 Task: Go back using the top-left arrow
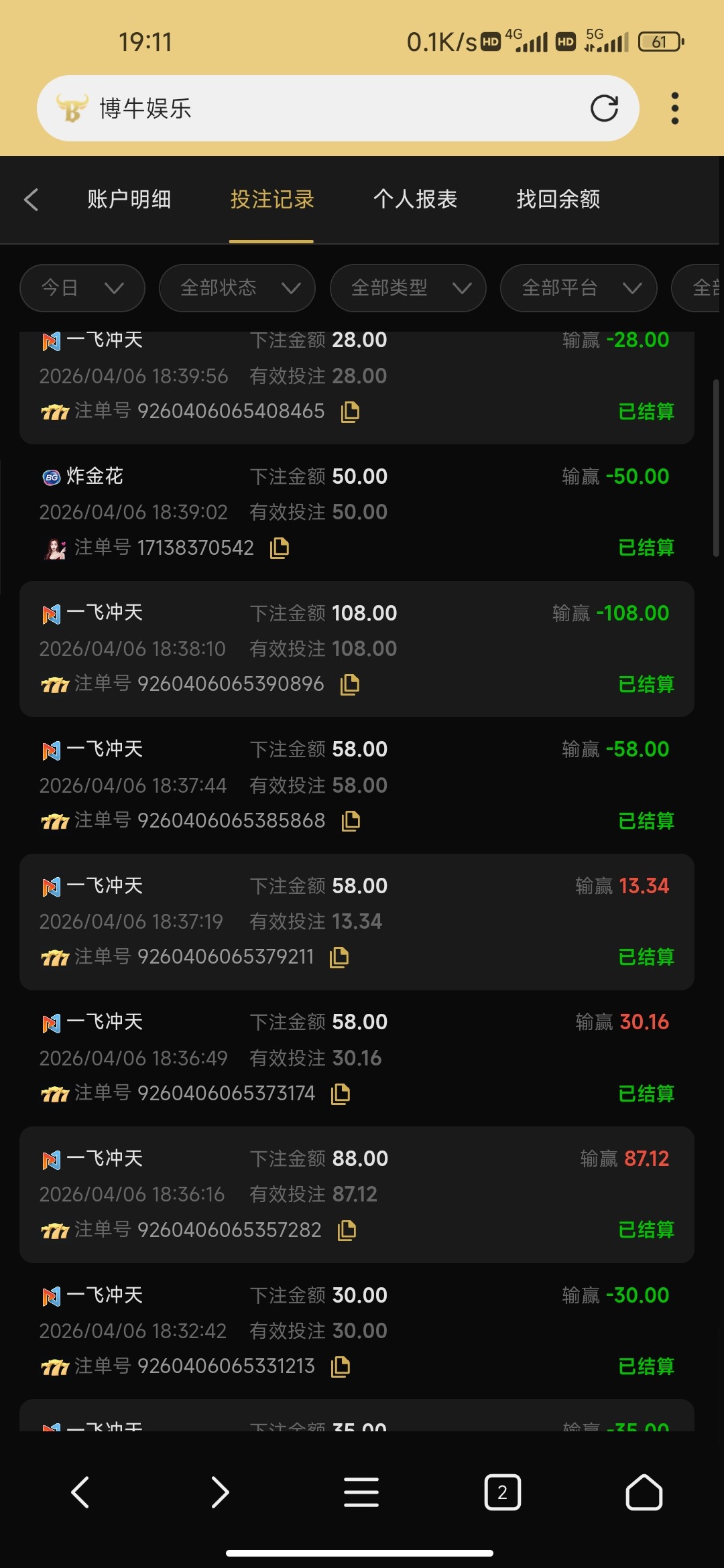pos(31,200)
